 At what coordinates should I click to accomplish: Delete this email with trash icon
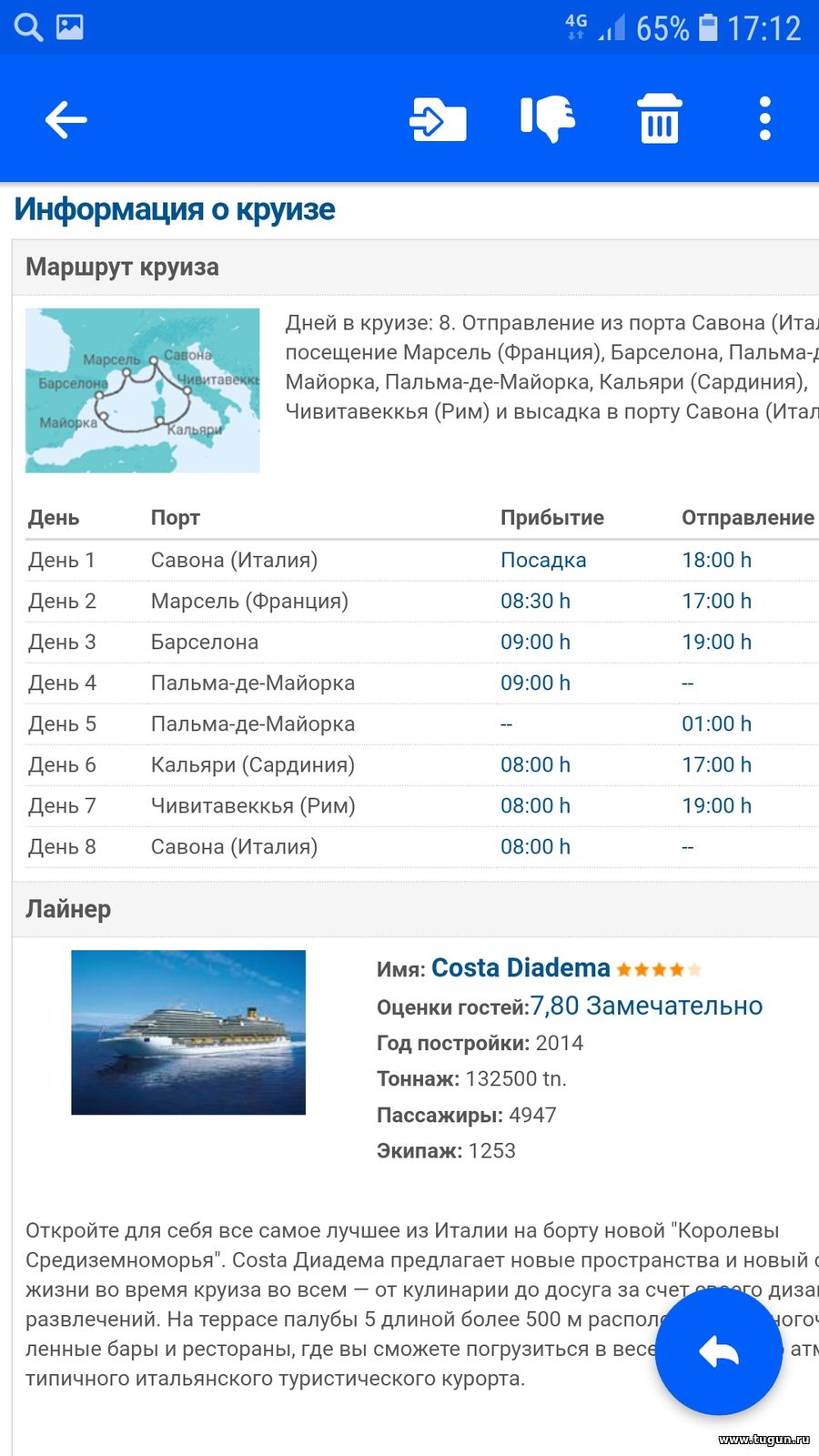click(660, 118)
